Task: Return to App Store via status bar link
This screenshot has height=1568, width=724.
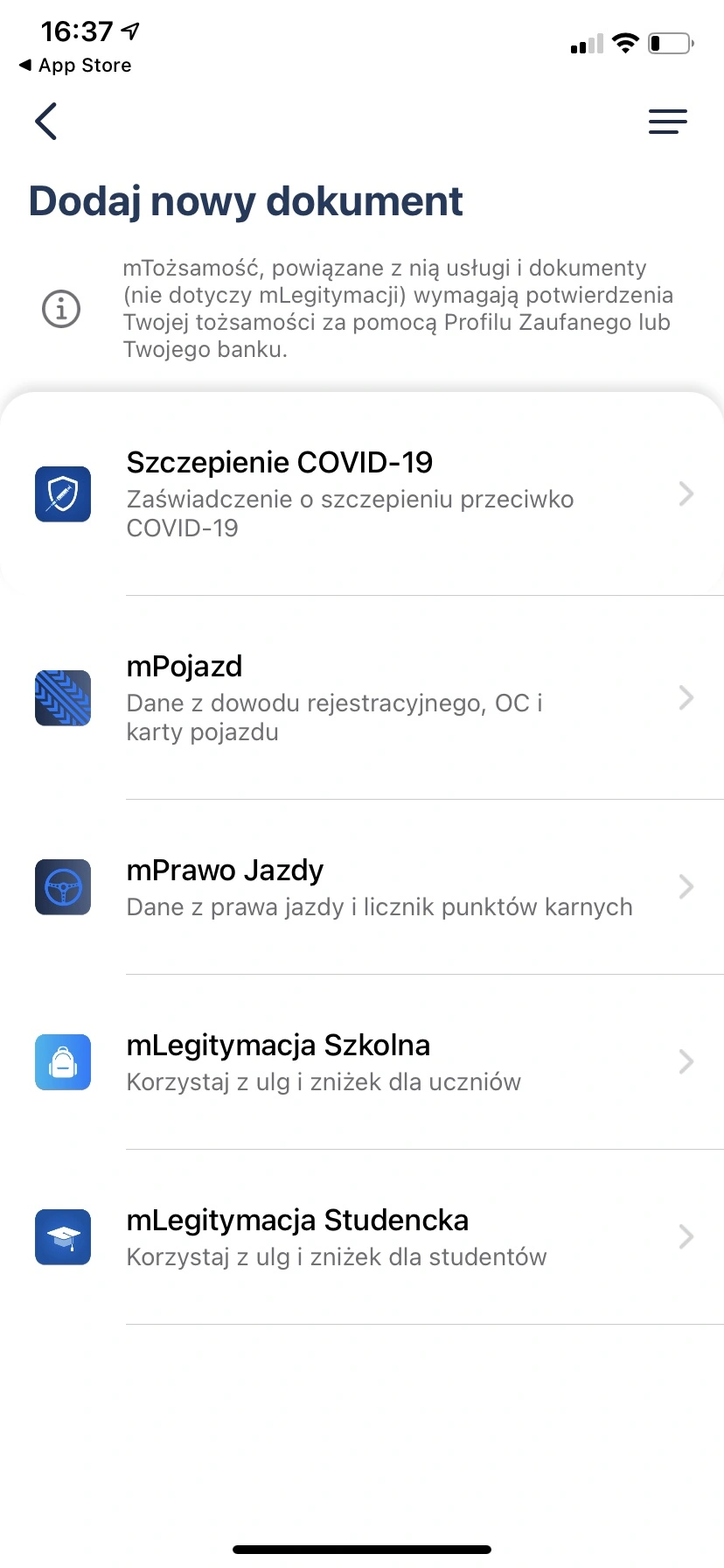Action: [x=75, y=66]
